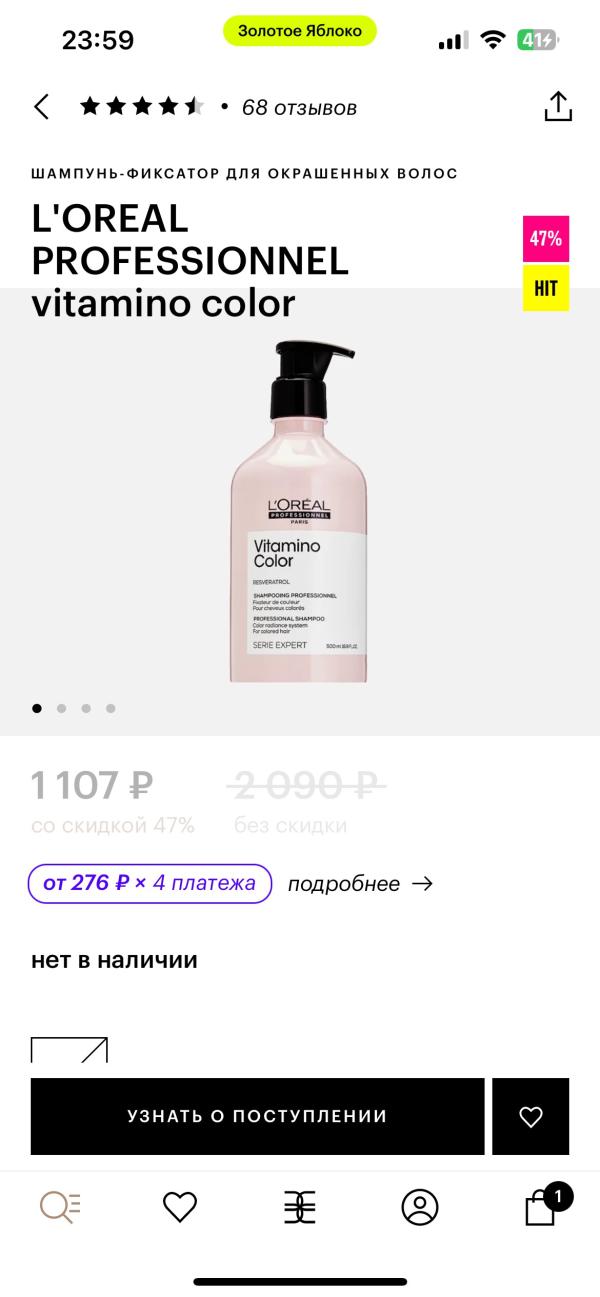This screenshot has height=1297, width=600.
Task: Switch to the profile tab
Action: [x=420, y=1207]
